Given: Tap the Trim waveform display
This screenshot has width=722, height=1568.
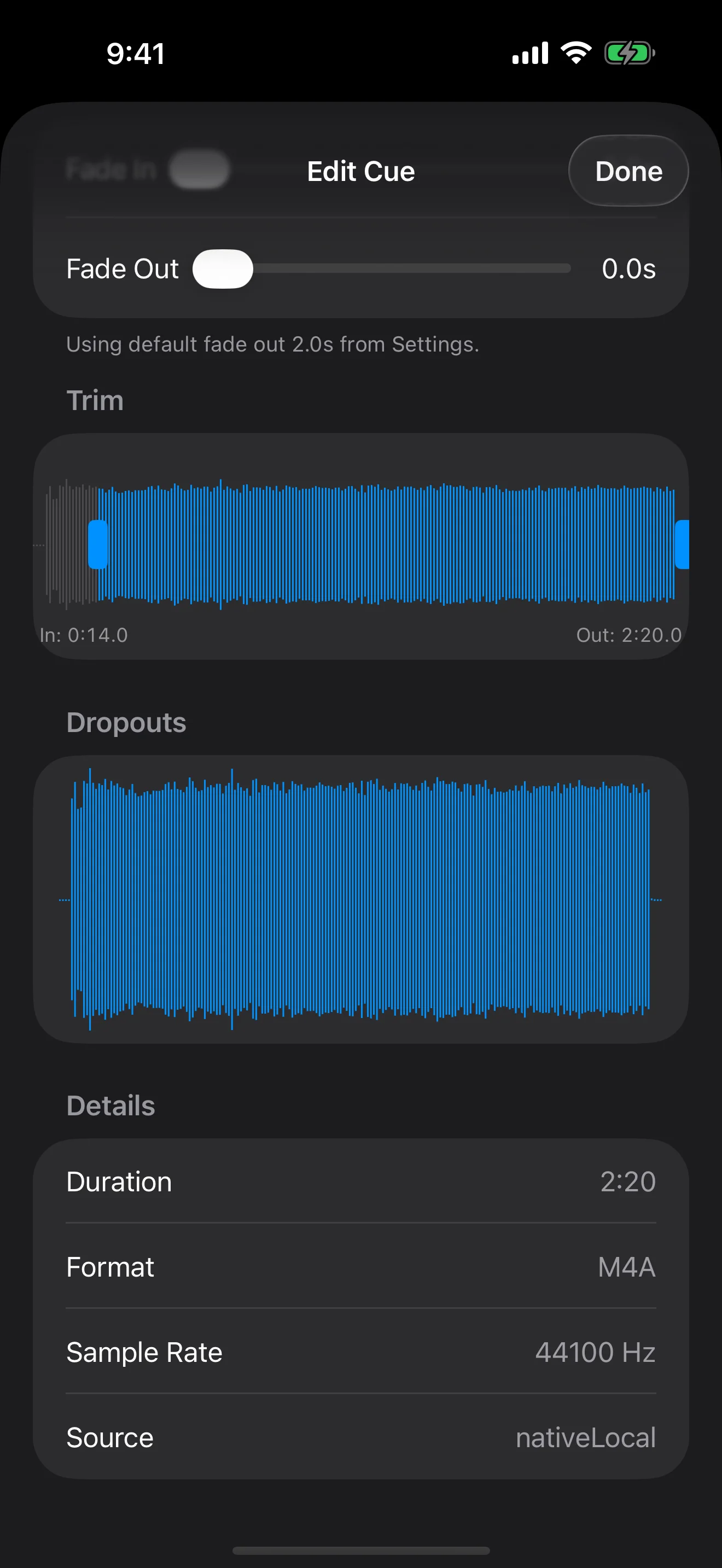Looking at the screenshot, I should [x=365, y=545].
